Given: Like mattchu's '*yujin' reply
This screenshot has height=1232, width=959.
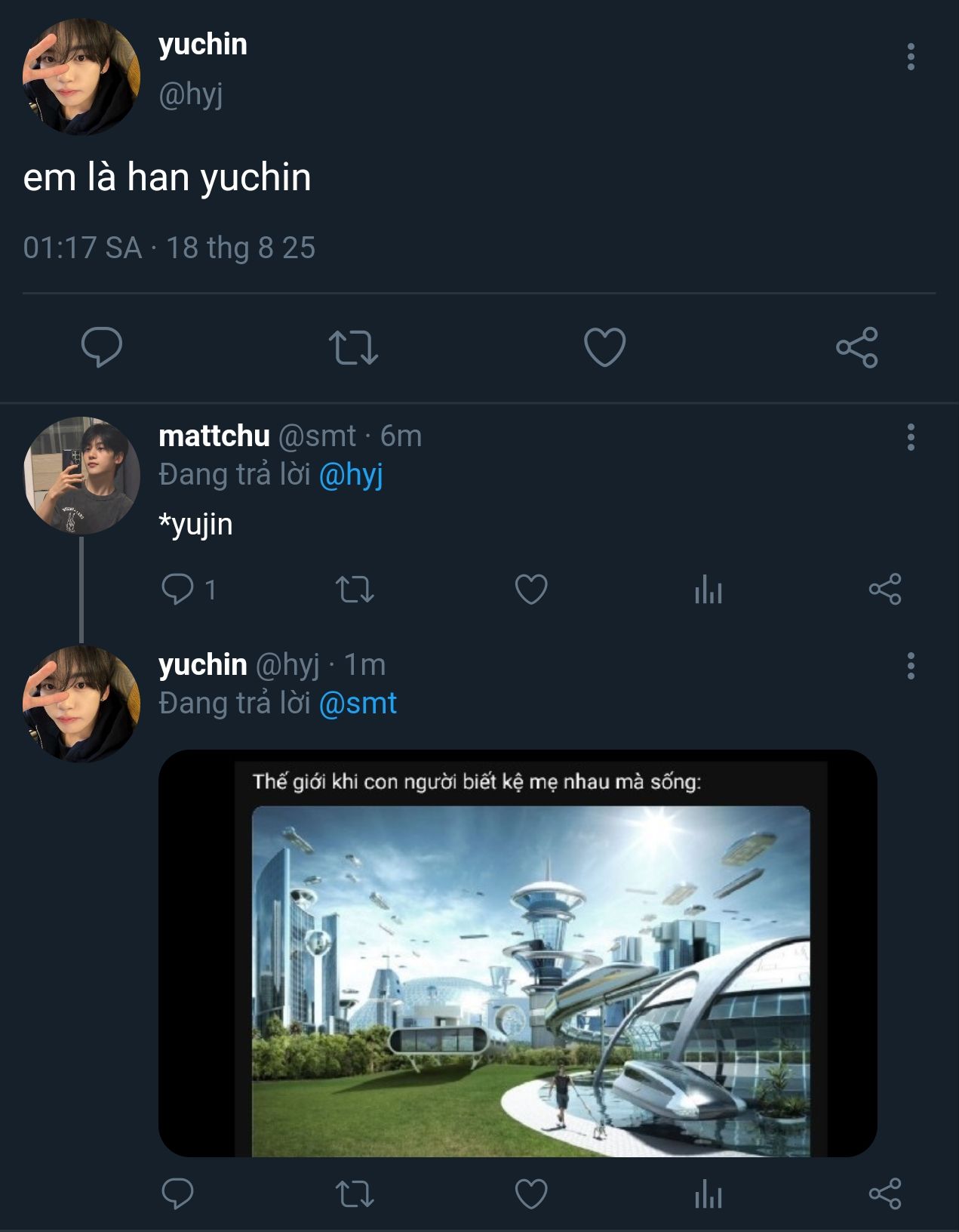Looking at the screenshot, I should tap(530, 589).
